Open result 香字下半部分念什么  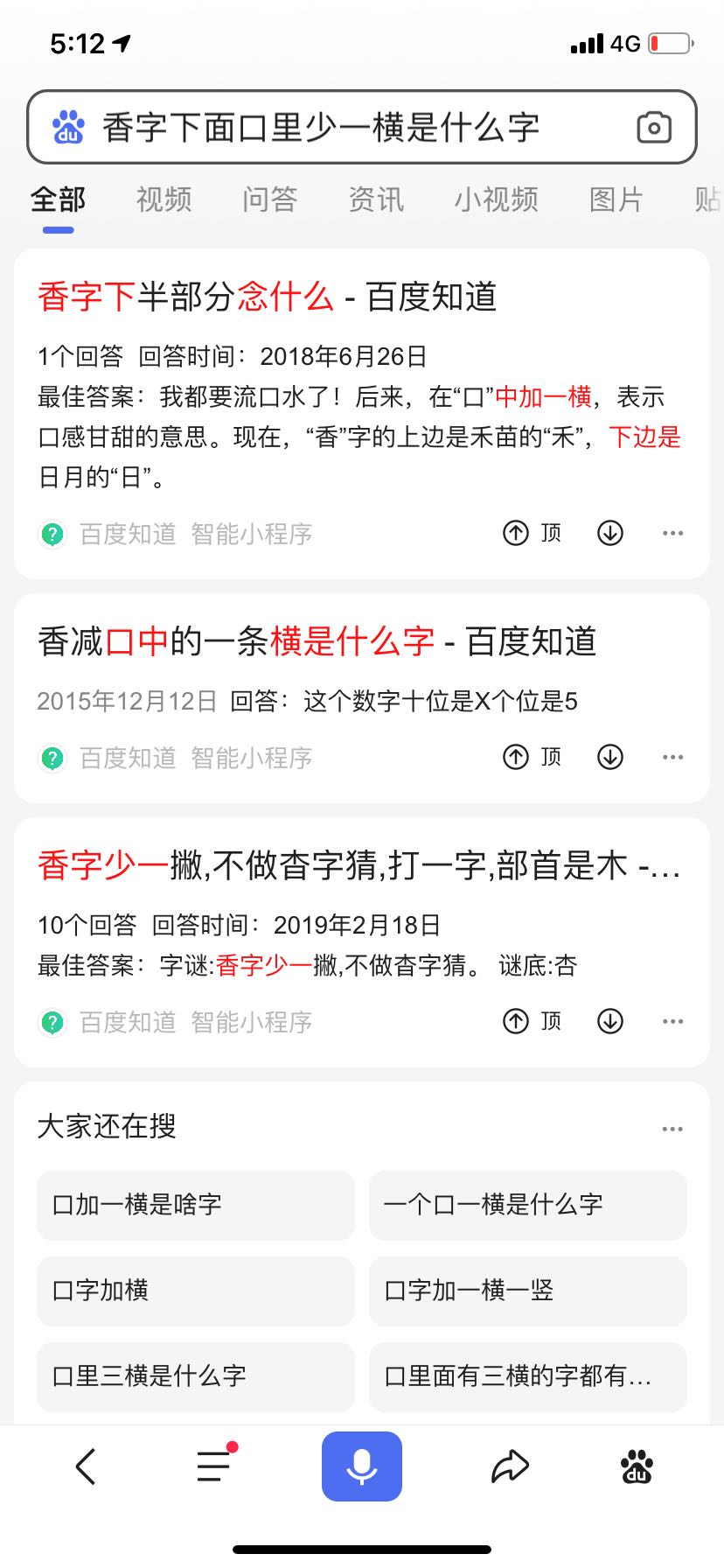point(267,297)
